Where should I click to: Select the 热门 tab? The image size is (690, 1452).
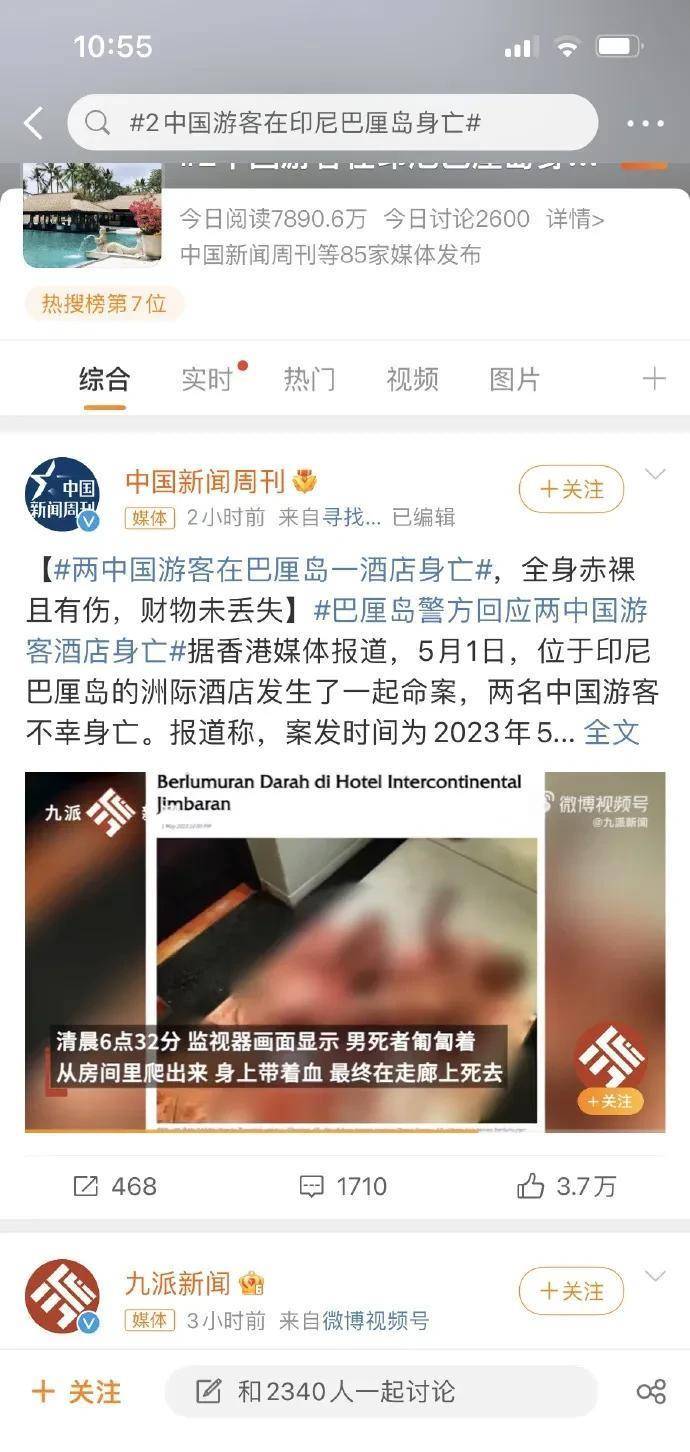(309, 379)
